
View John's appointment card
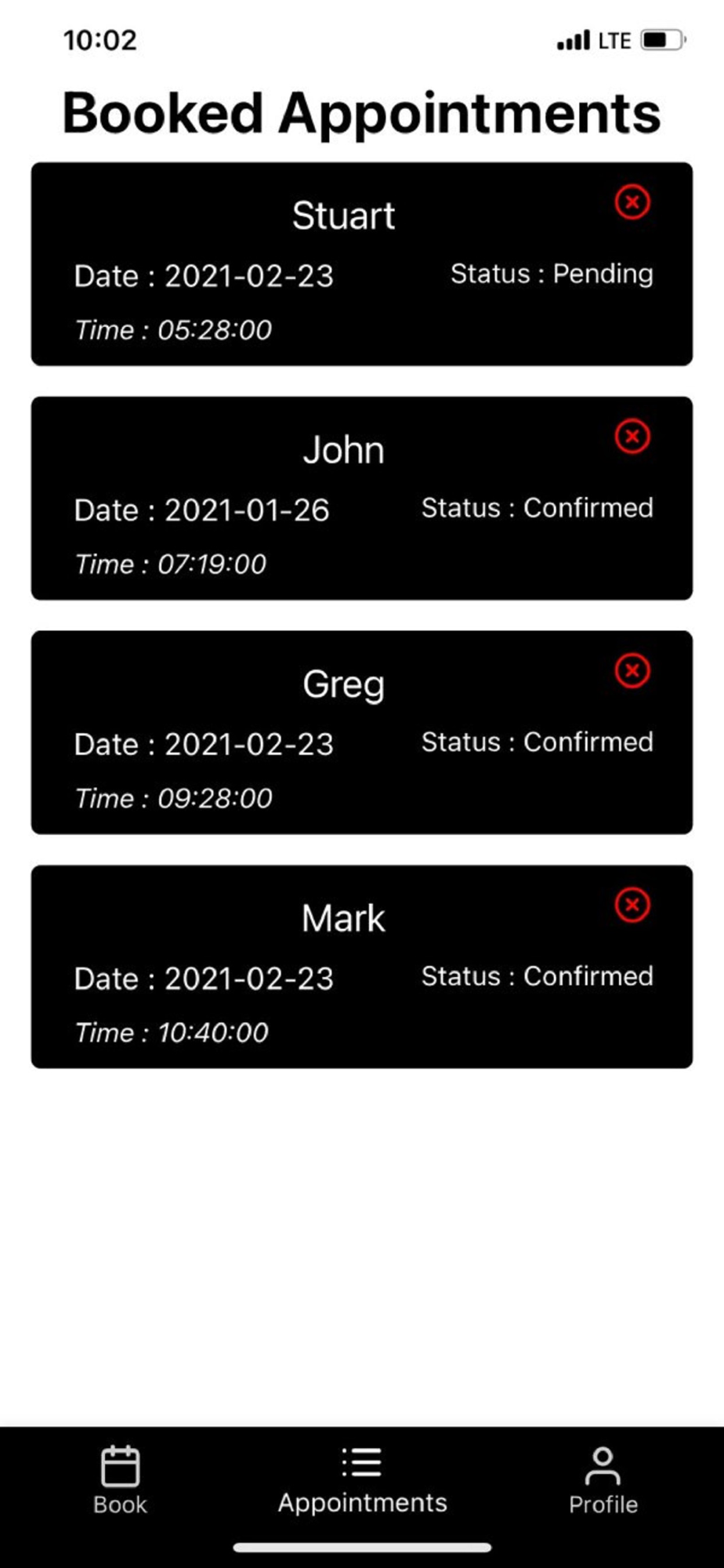pyautogui.click(x=345, y=500)
